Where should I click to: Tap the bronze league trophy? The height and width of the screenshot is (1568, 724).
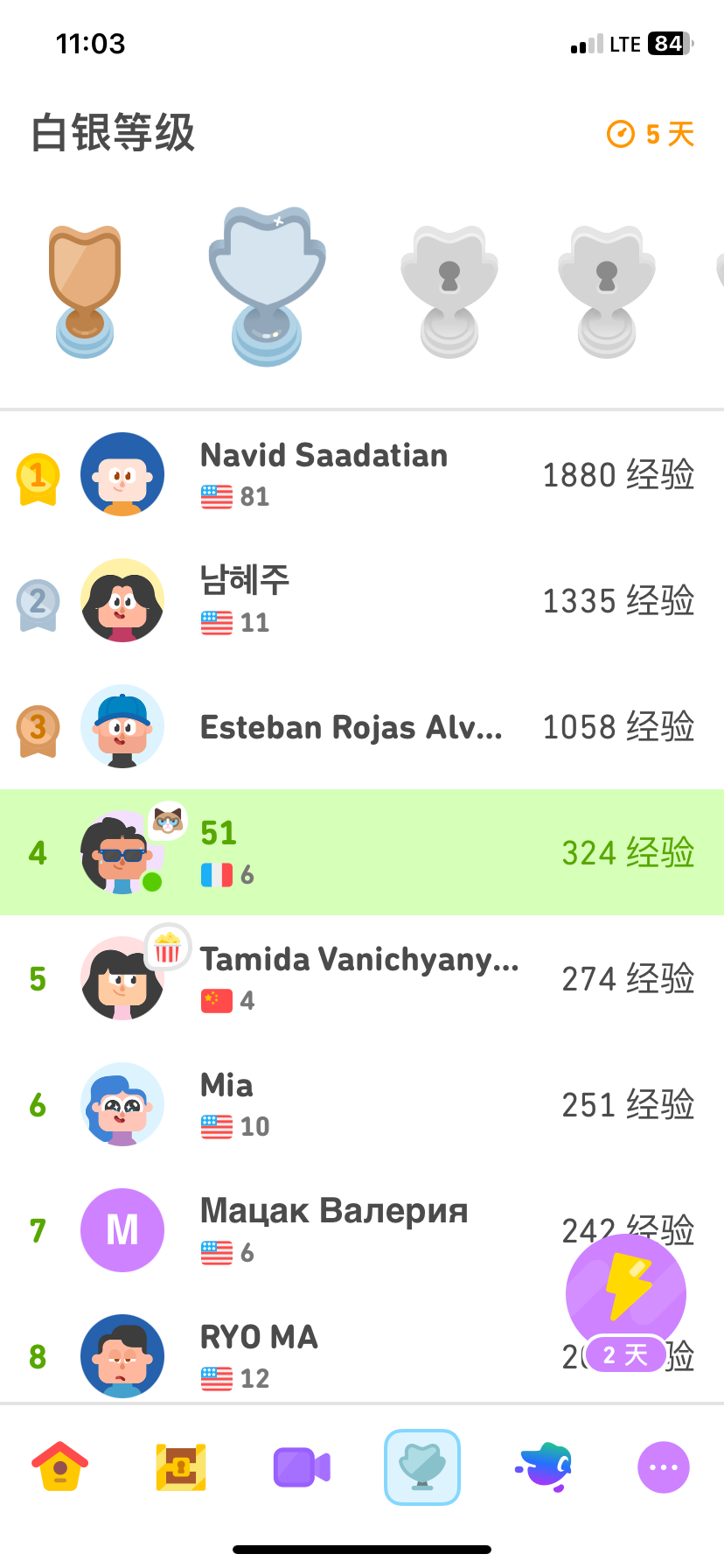click(85, 291)
